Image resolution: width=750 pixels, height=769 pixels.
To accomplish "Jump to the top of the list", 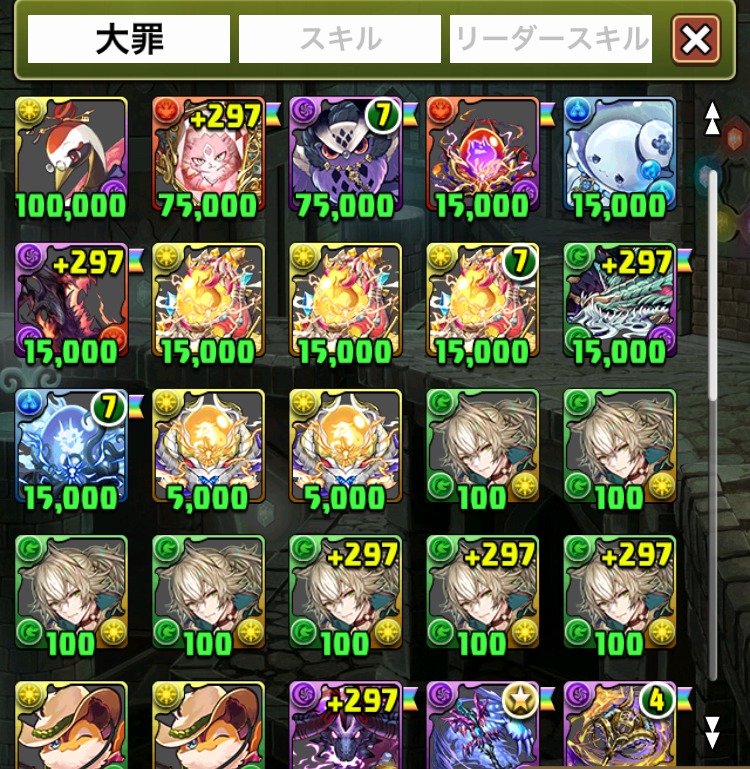I will 712,118.
